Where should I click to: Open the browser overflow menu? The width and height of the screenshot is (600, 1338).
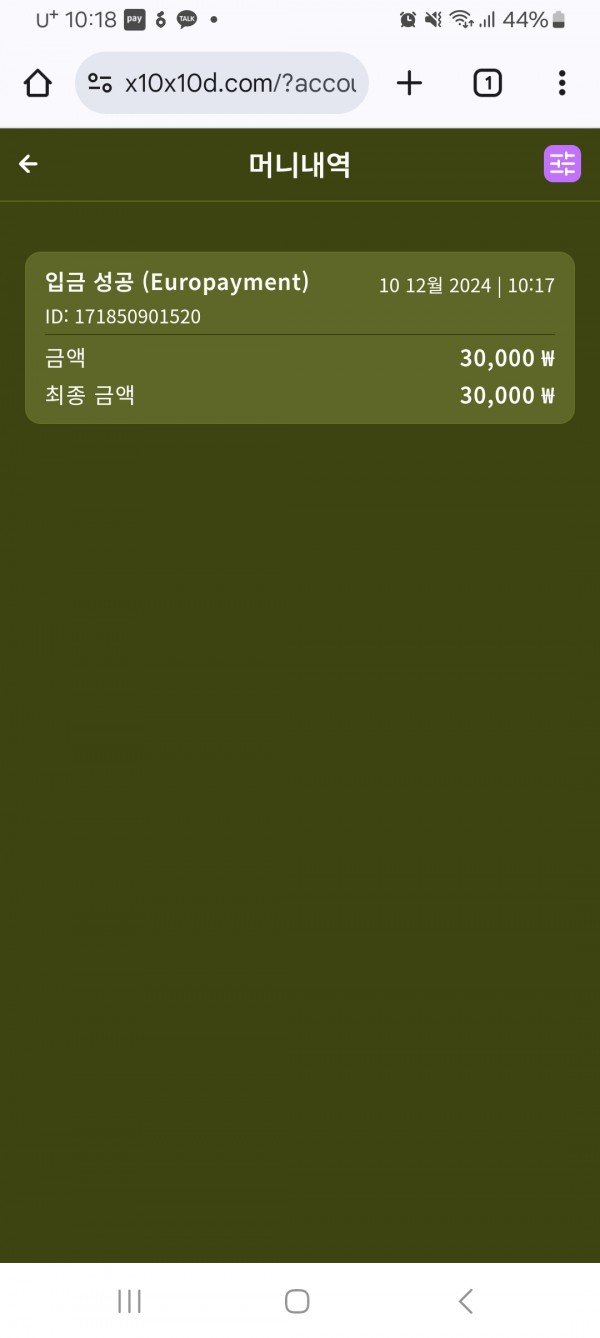562,83
